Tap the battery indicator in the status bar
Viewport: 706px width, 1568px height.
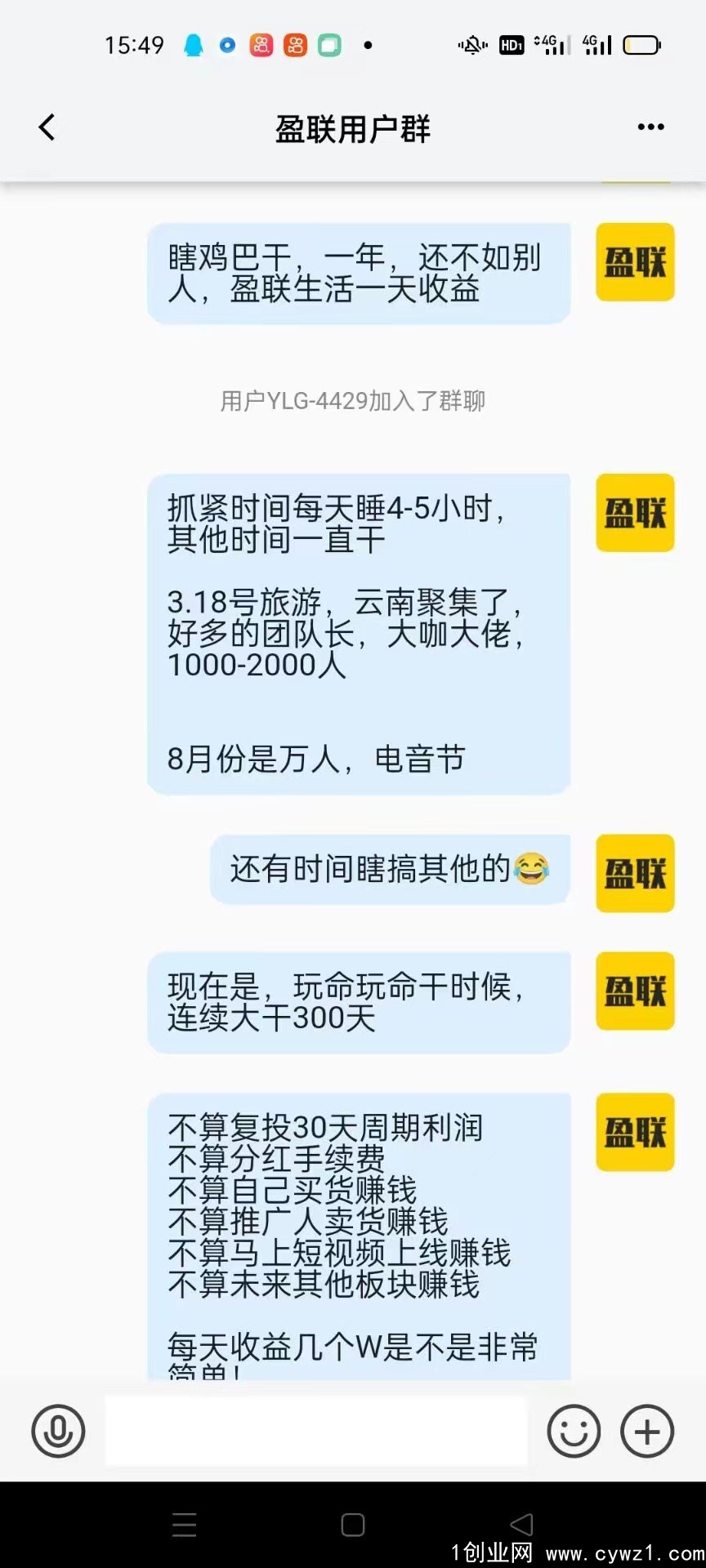(641, 45)
